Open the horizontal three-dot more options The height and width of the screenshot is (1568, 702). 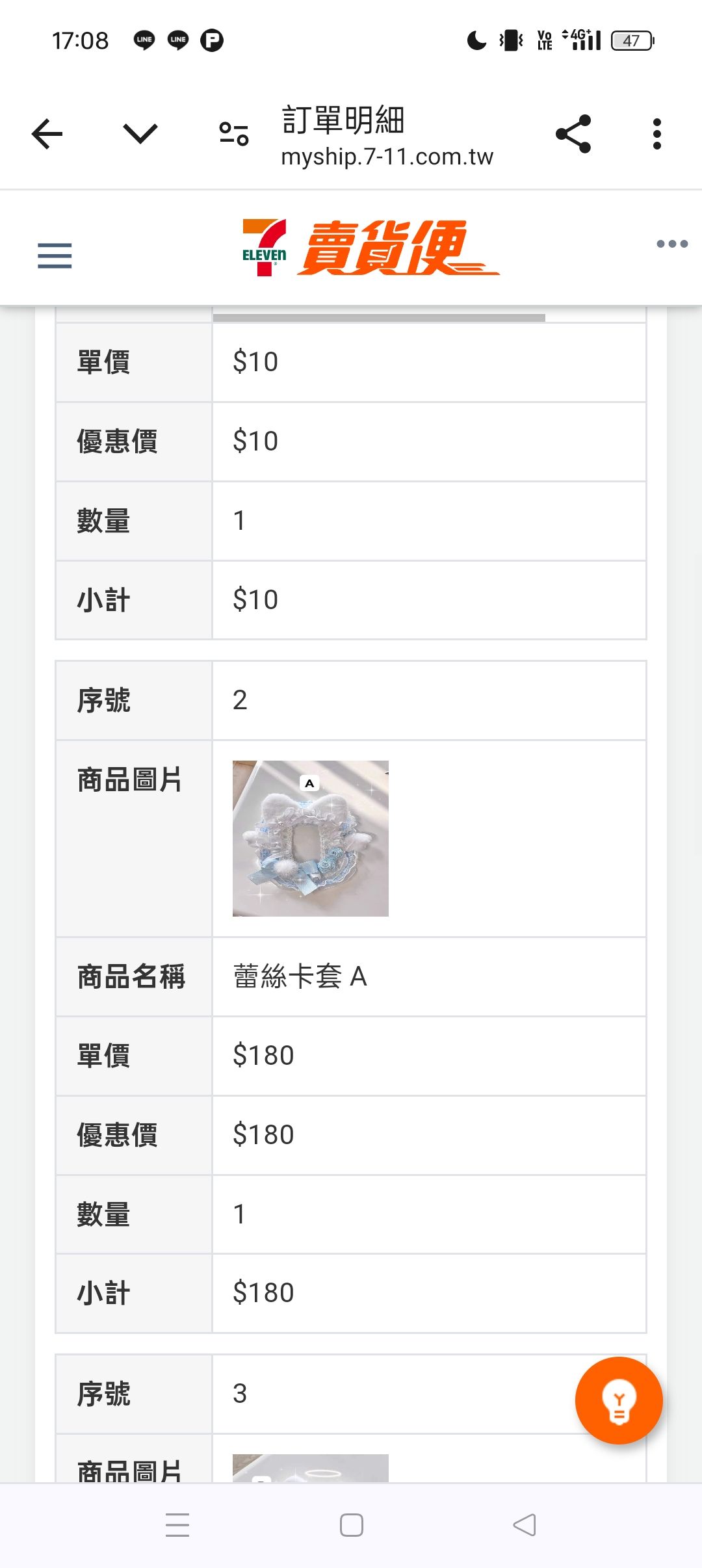672,244
